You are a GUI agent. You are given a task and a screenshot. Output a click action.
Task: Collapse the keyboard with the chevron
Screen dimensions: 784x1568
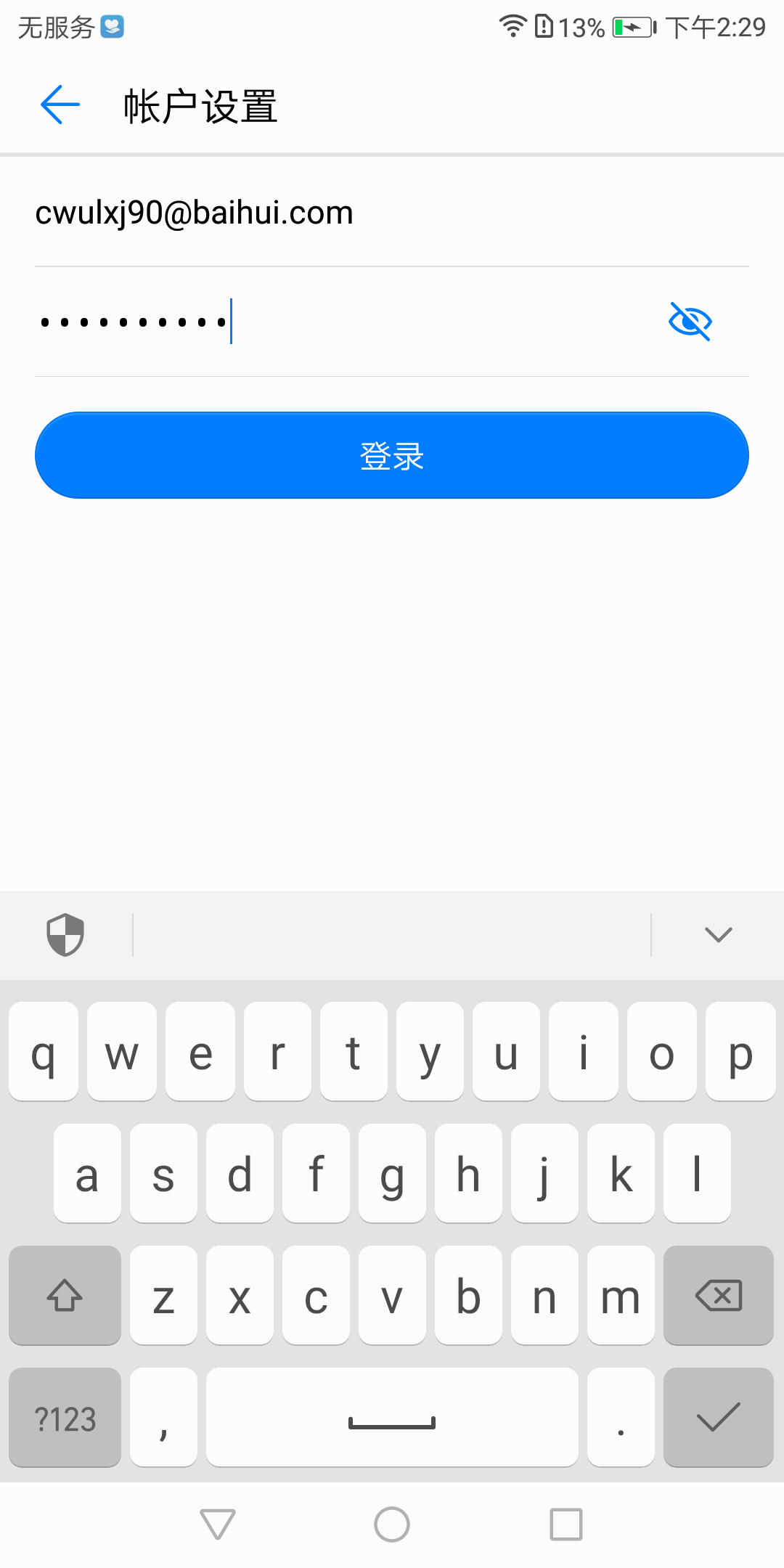pyautogui.click(x=718, y=934)
